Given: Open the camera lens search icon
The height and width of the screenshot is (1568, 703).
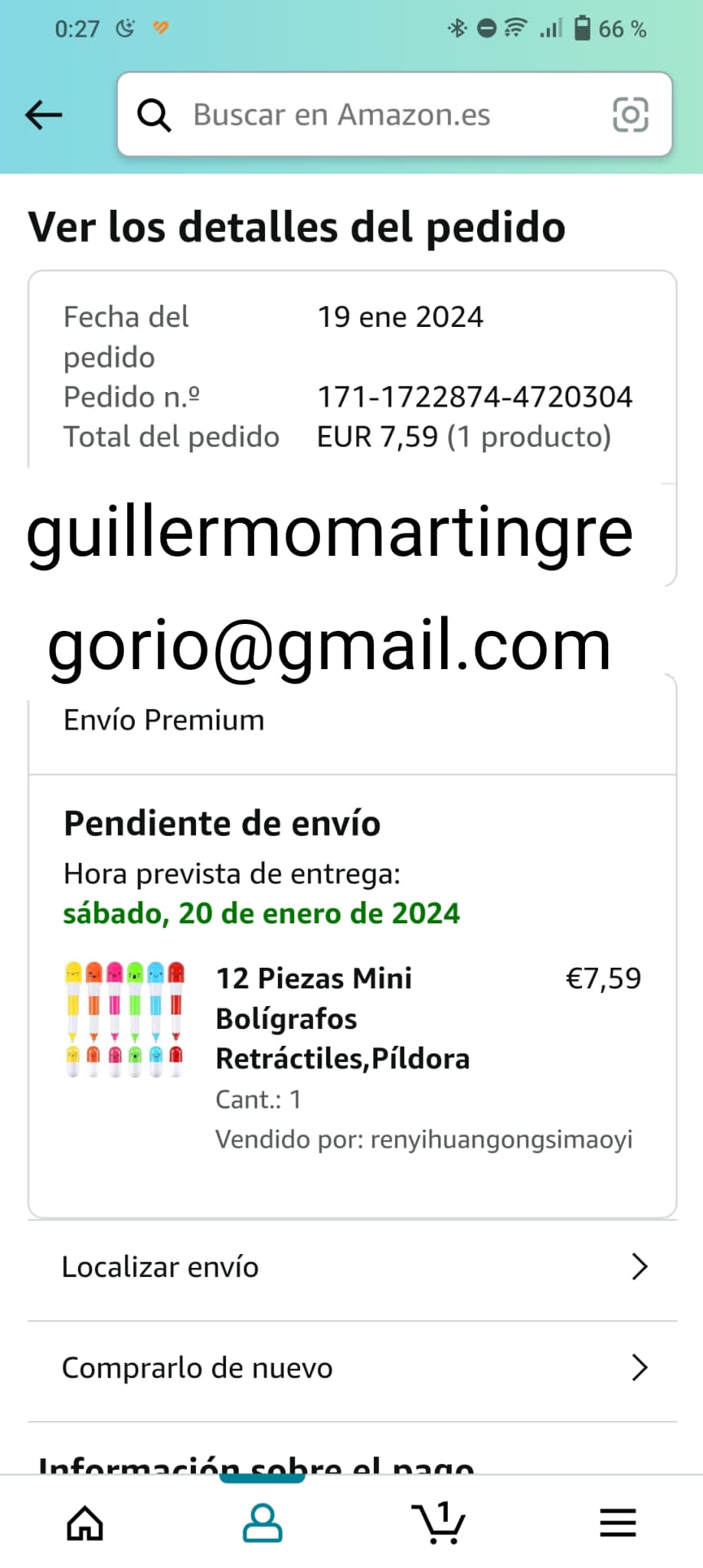Looking at the screenshot, I should coord(630,115).
